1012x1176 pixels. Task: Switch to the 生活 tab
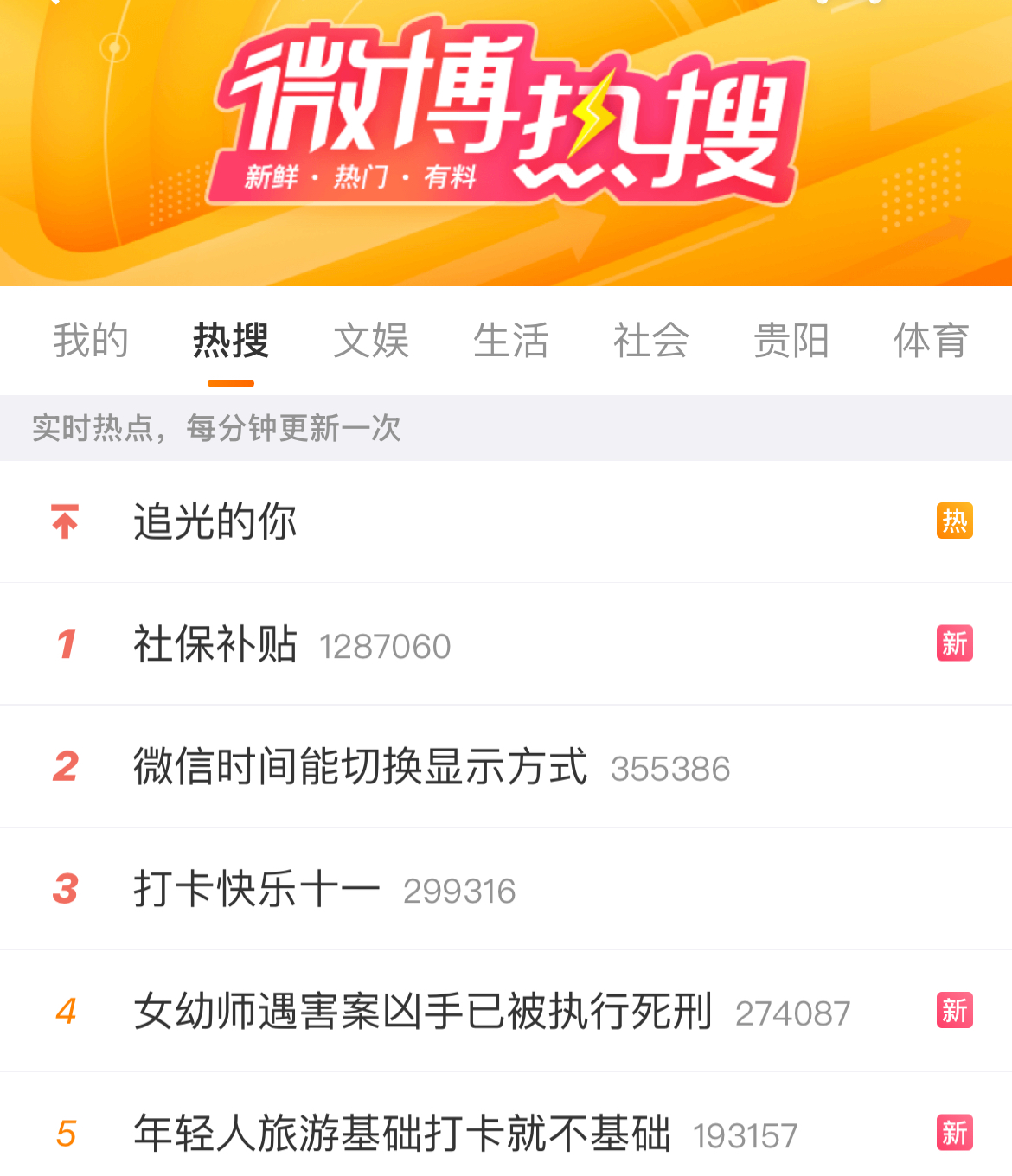[x=511, y=340]
